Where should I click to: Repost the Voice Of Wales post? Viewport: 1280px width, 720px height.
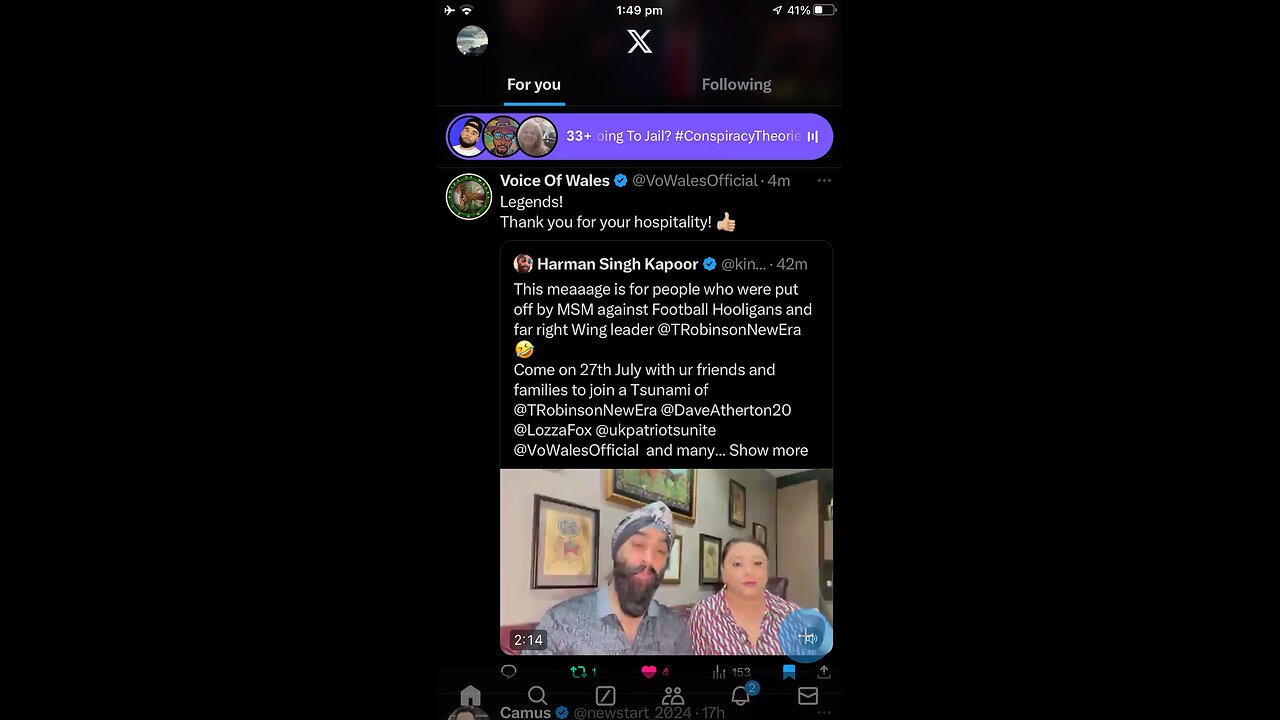pos(578,672)
